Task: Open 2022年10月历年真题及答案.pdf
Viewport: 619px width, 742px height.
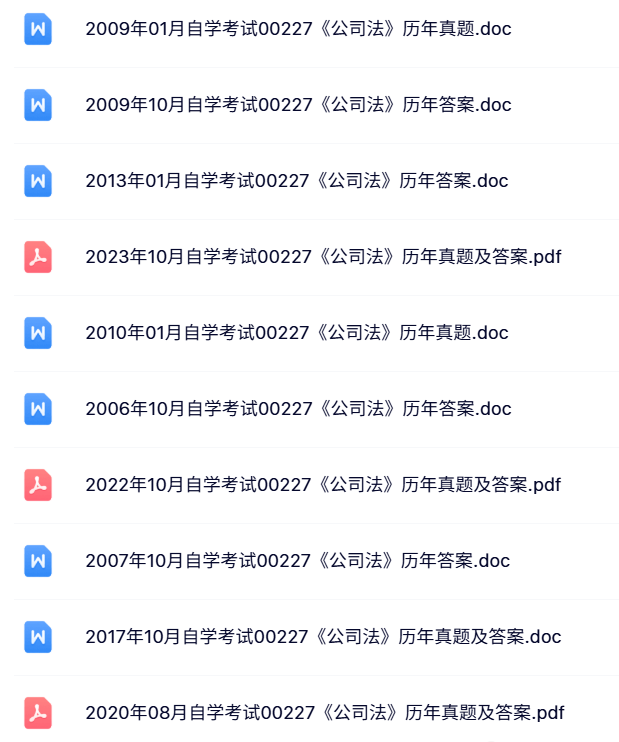Action: (323, 485)
